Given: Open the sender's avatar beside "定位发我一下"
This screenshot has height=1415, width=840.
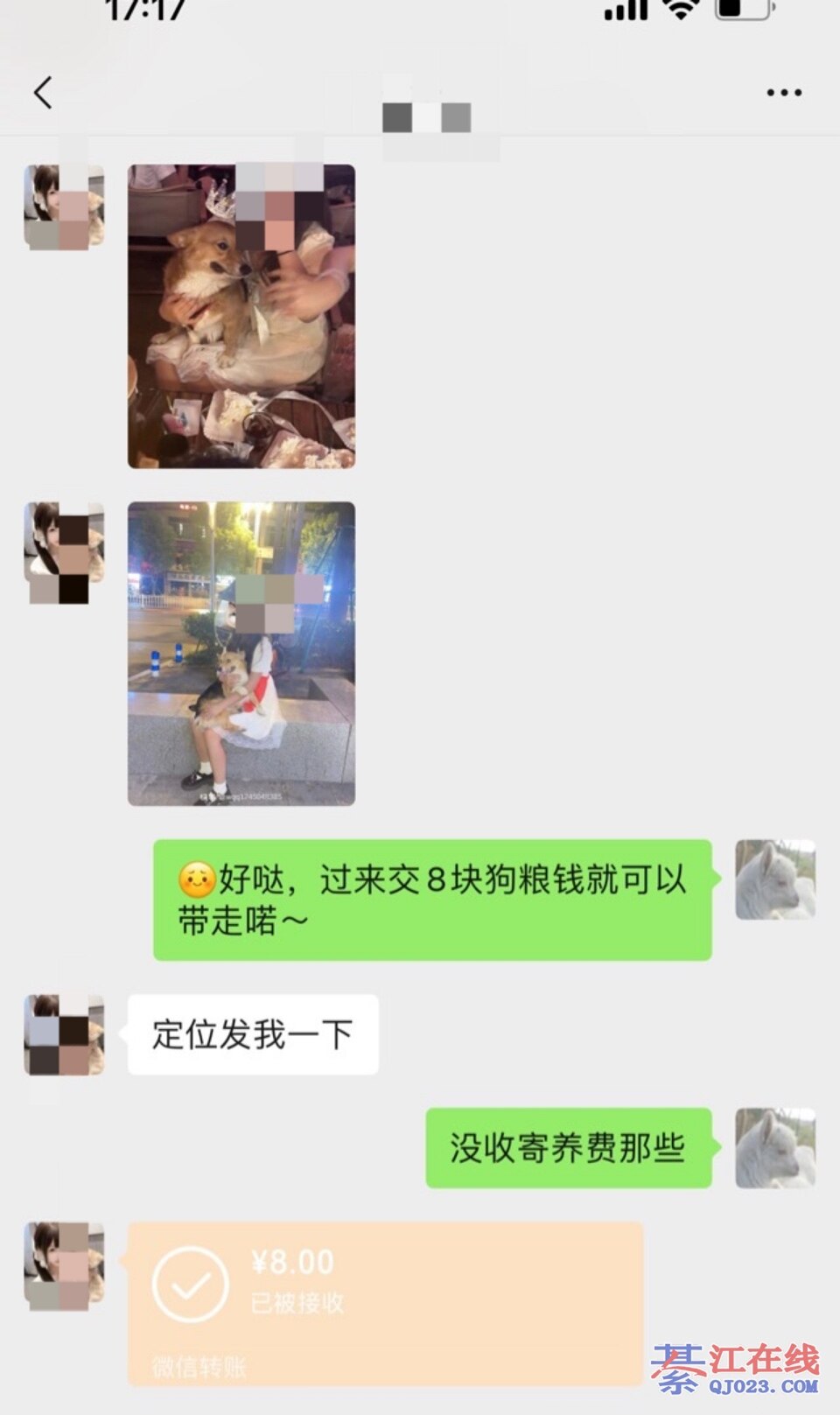Looking at the screenshot, I should coord(64,1034).
